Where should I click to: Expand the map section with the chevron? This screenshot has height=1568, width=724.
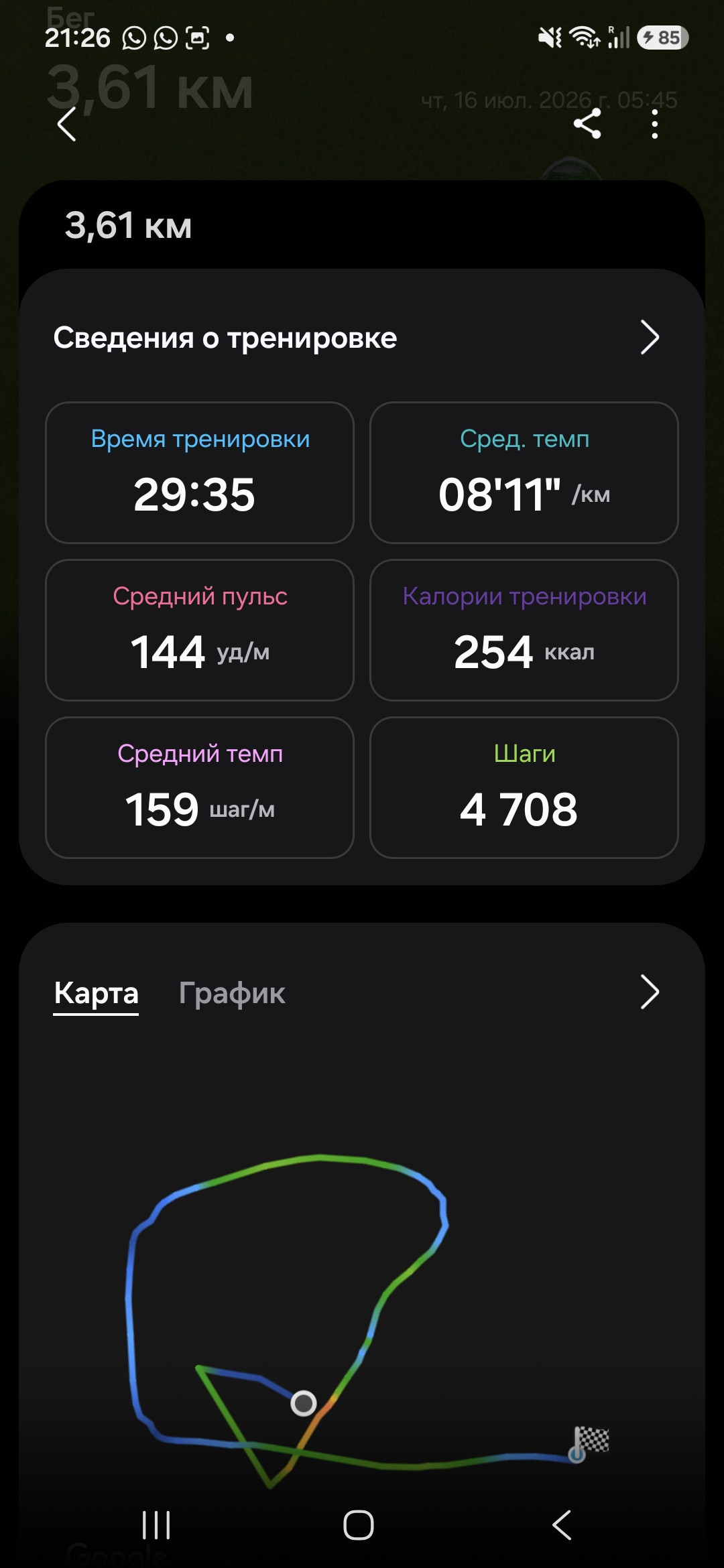click(650, 992)
